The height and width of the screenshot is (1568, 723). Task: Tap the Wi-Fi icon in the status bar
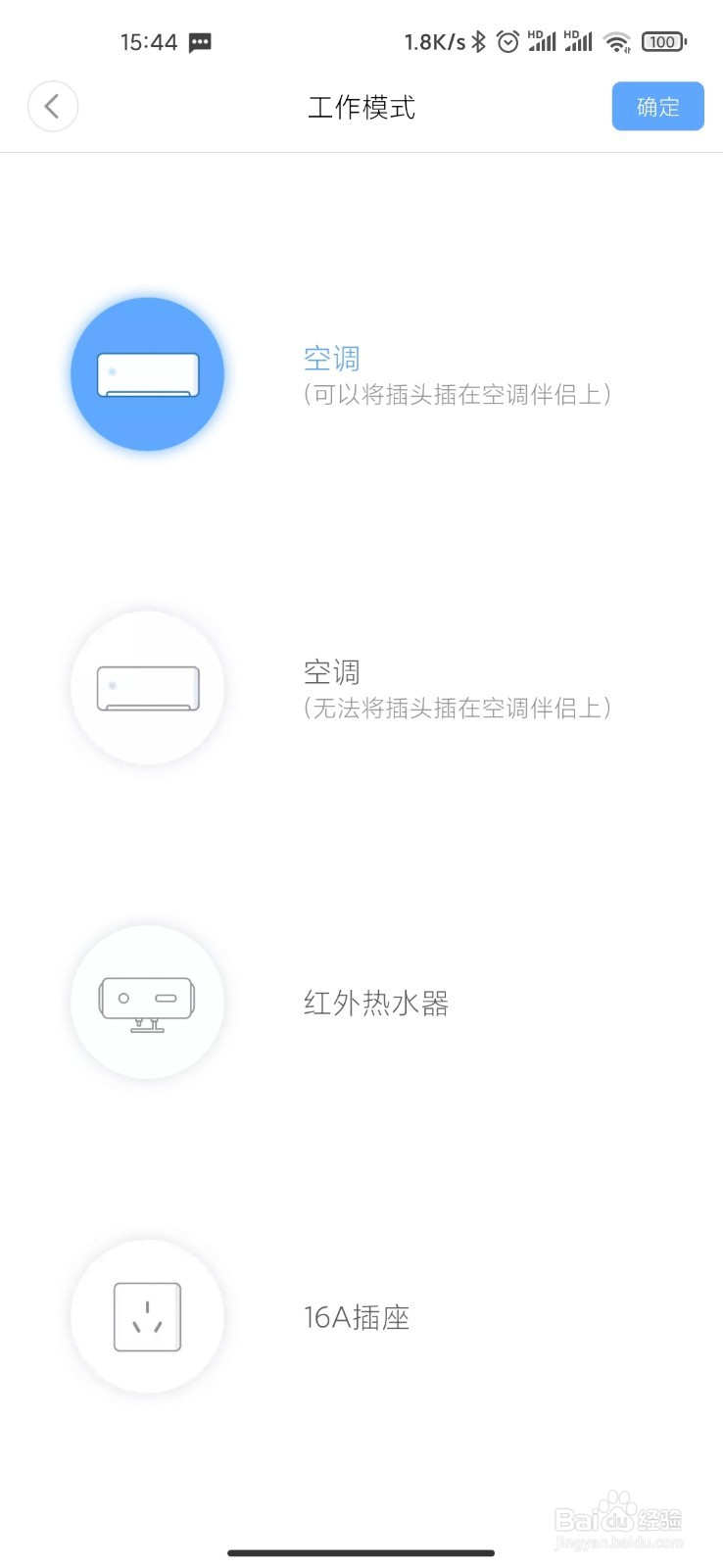616,41
